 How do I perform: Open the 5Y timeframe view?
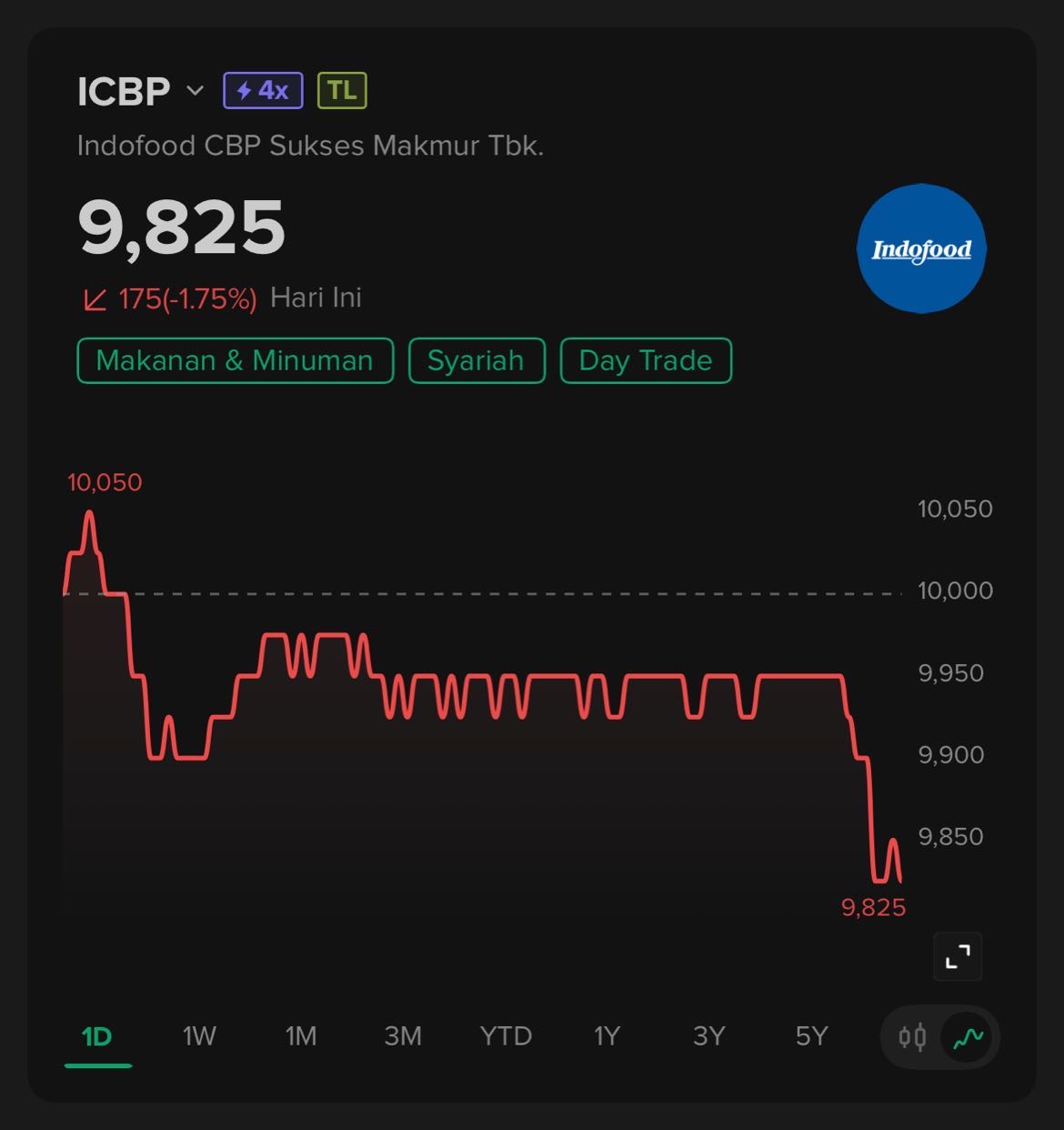click(811, 1036)
